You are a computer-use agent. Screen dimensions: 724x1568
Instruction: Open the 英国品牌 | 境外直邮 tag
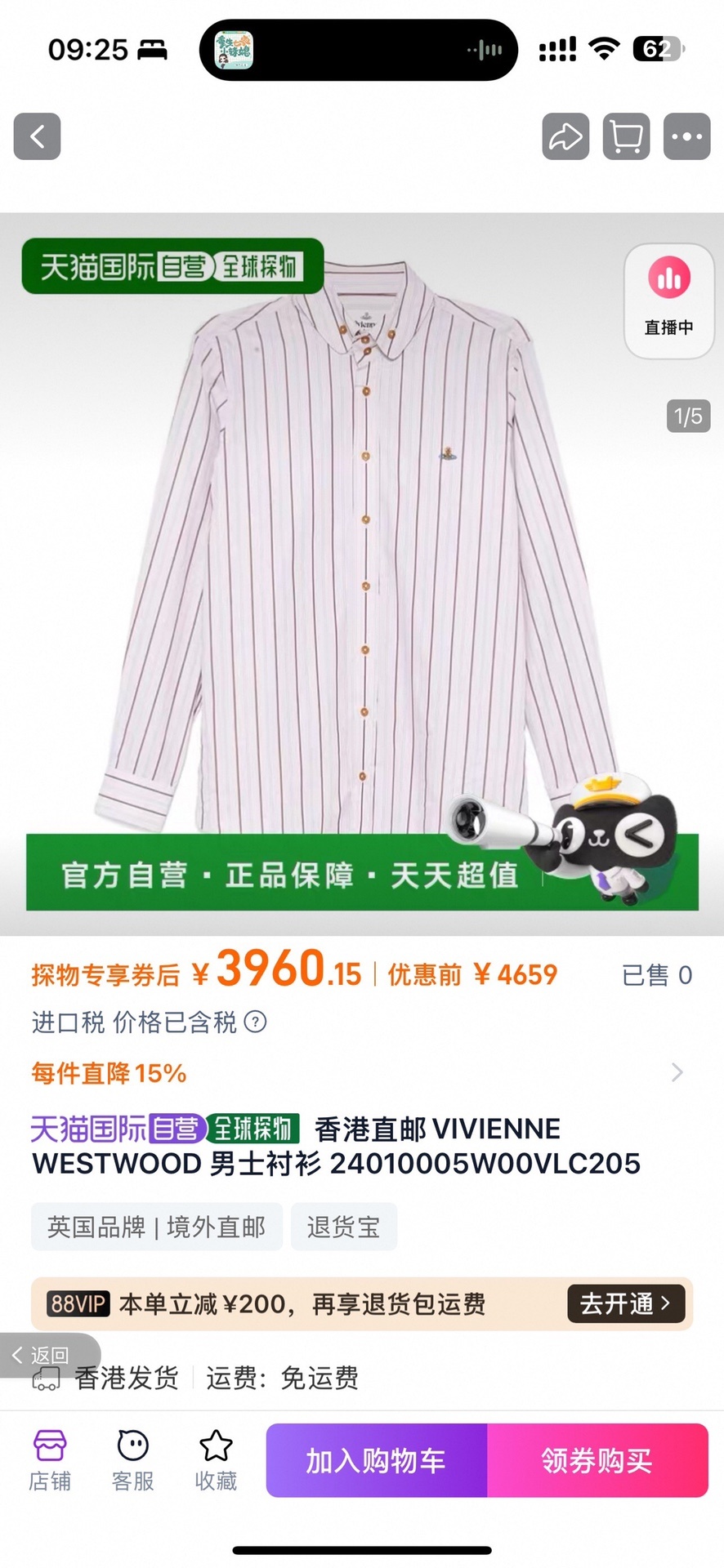(x=156, y=1227)
